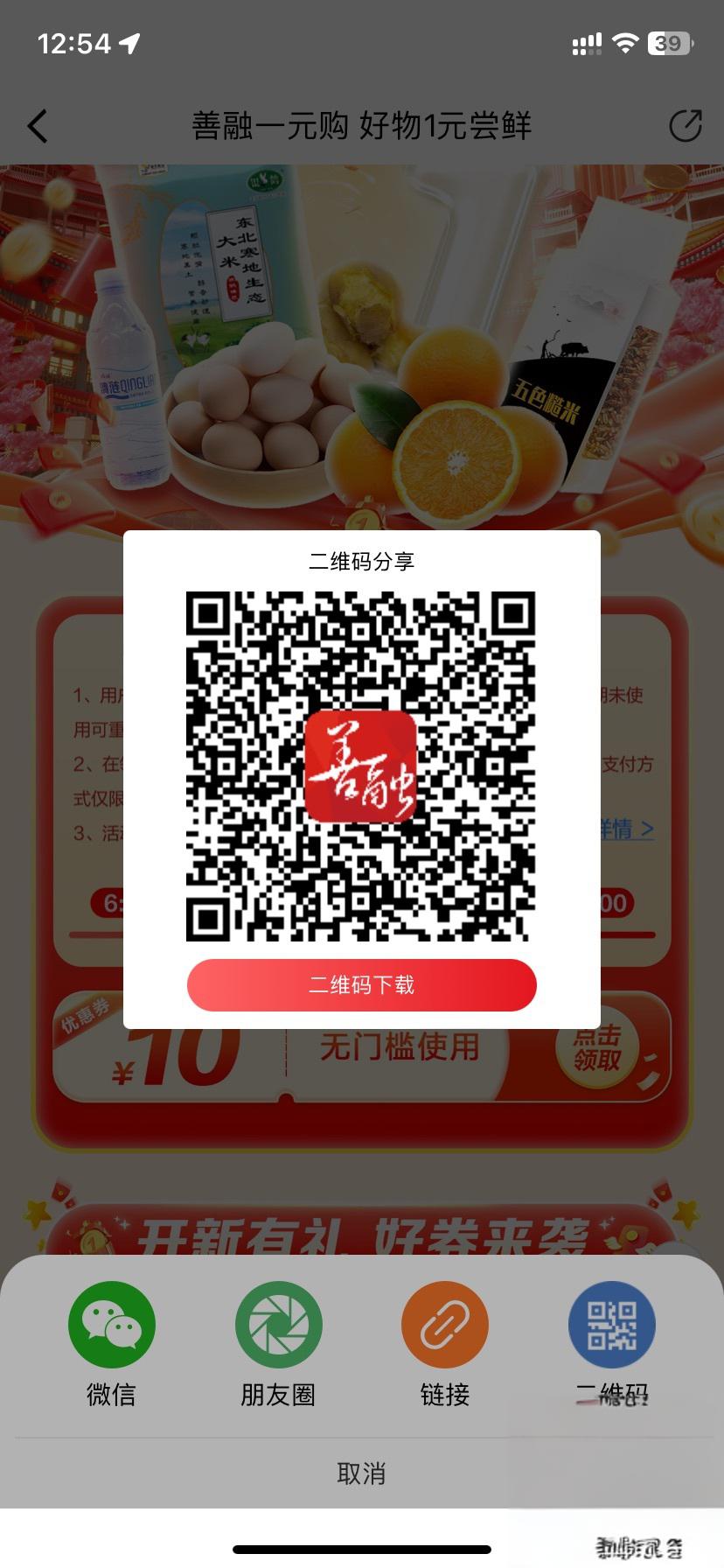Screen dimensions: 724x1568
Task: Share to 微信
Action: click(x=112, y=1325)
